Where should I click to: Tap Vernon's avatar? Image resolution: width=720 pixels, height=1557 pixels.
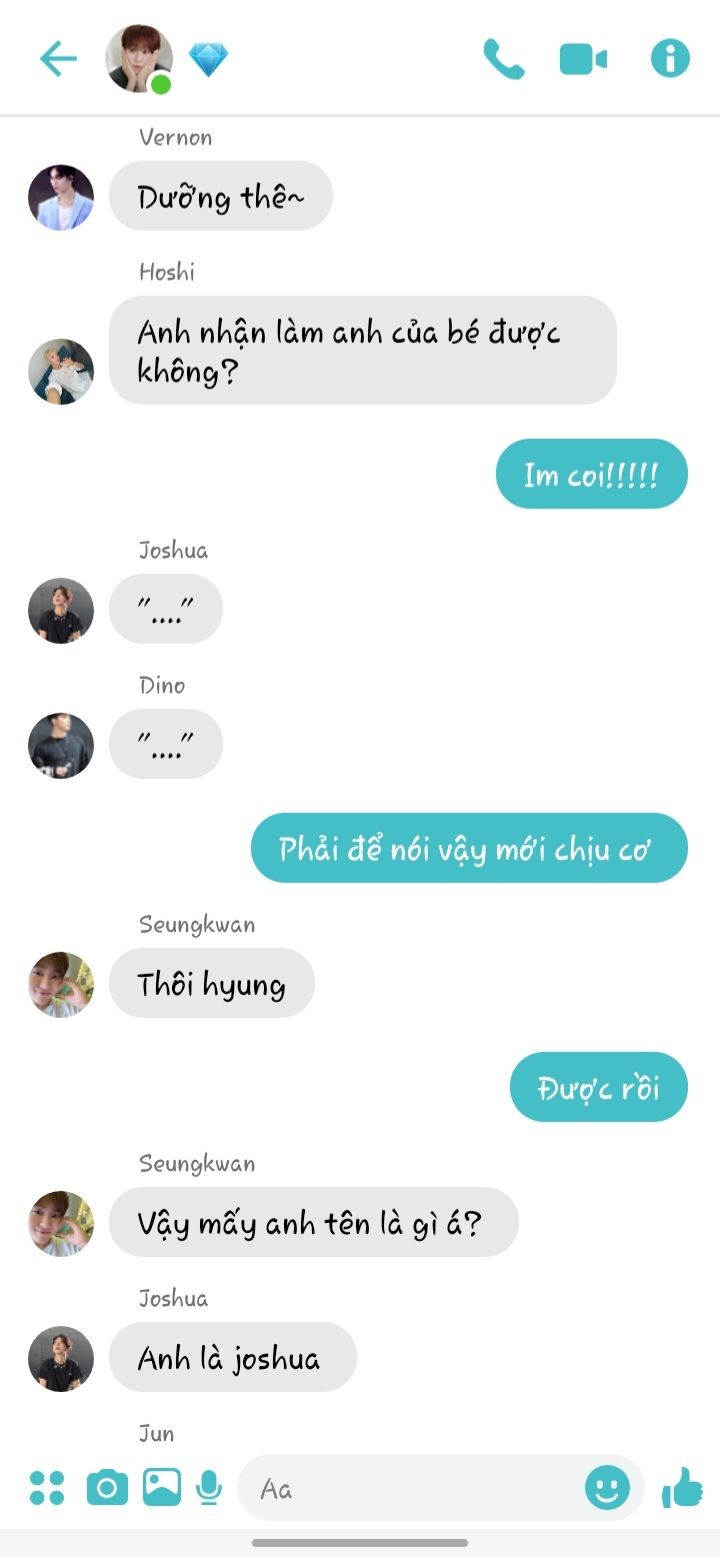61,197
